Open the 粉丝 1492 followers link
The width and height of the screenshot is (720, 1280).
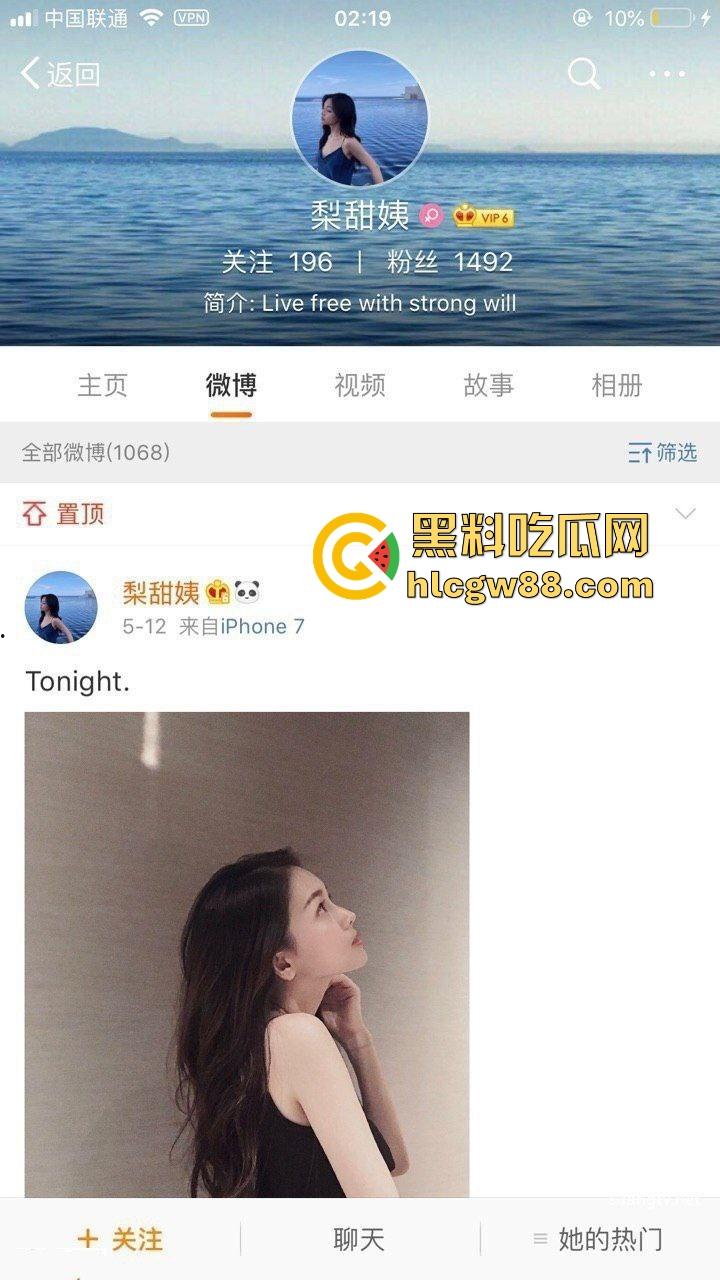point(450,261)
